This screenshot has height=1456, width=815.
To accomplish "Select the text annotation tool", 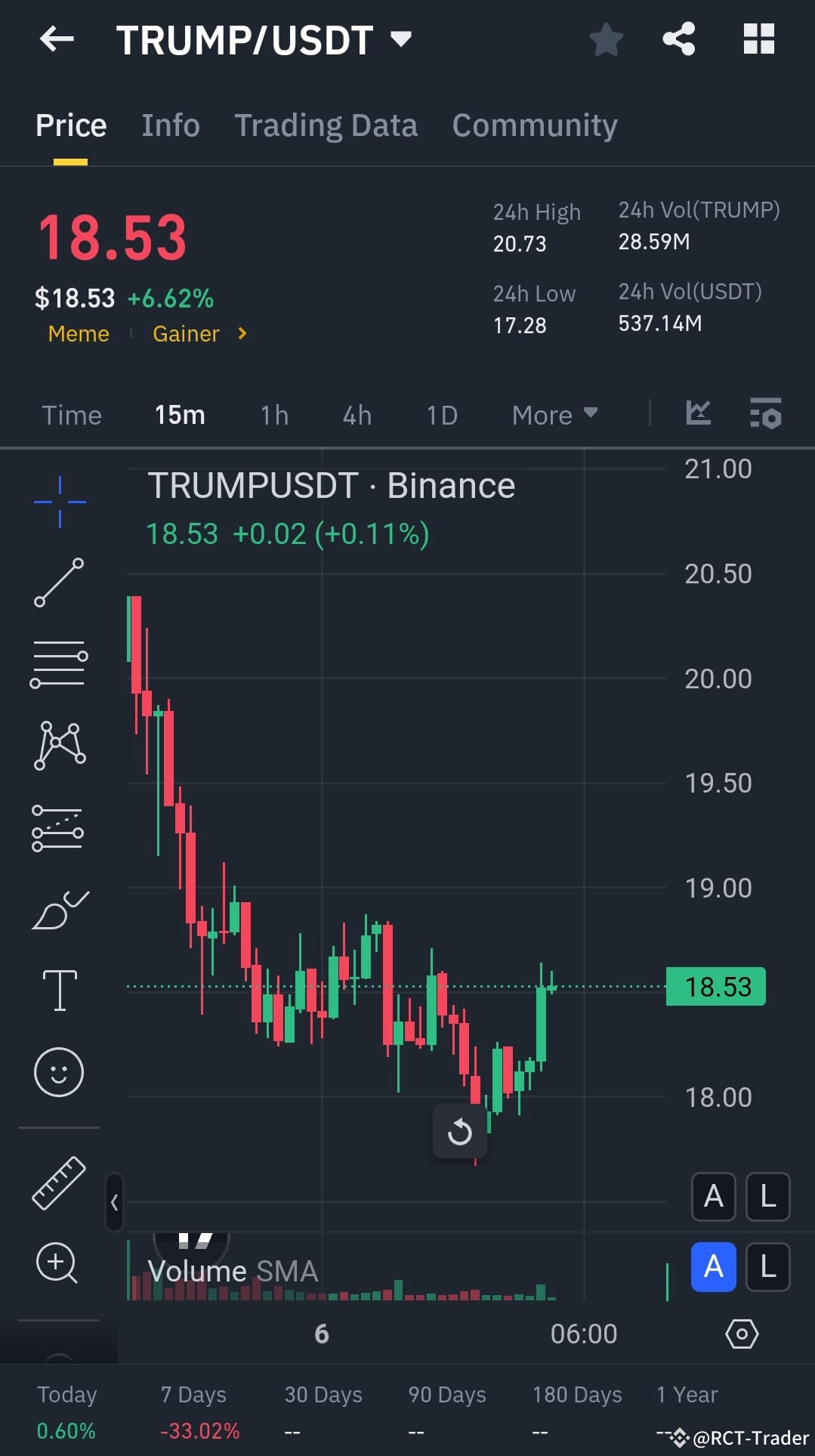I will [x=59, y=990].
